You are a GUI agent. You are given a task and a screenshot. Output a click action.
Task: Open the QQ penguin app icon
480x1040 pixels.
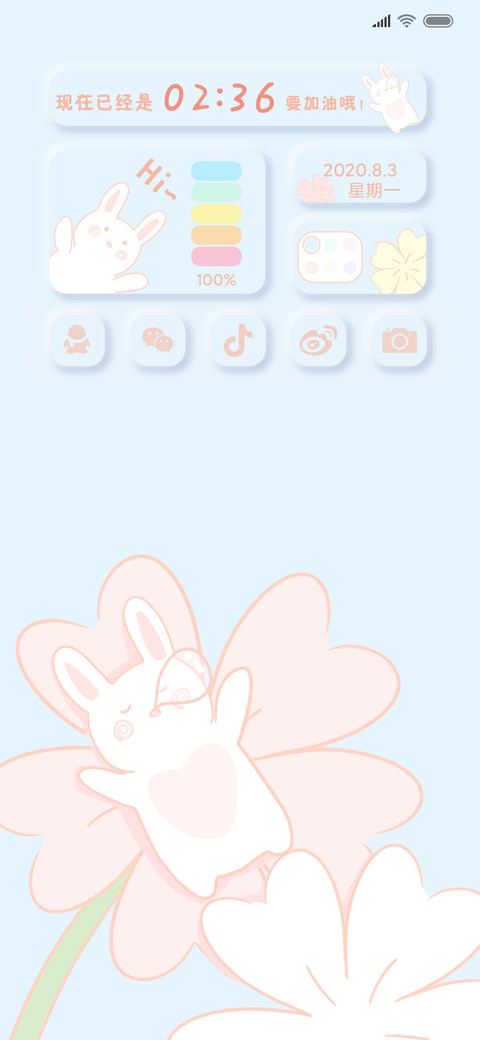[78, 340]
